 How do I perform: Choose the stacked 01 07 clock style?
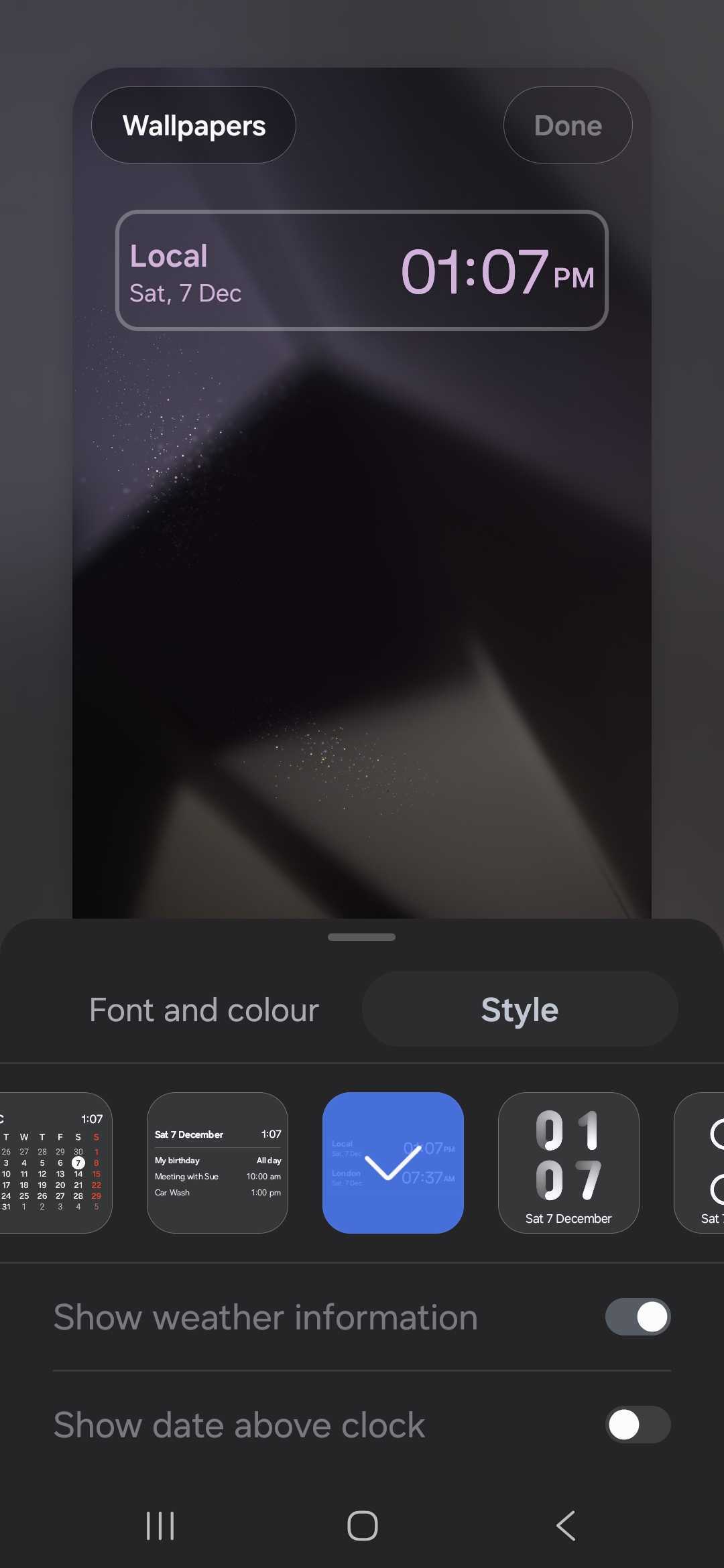pyautogui.click(x=568, y=1163)
